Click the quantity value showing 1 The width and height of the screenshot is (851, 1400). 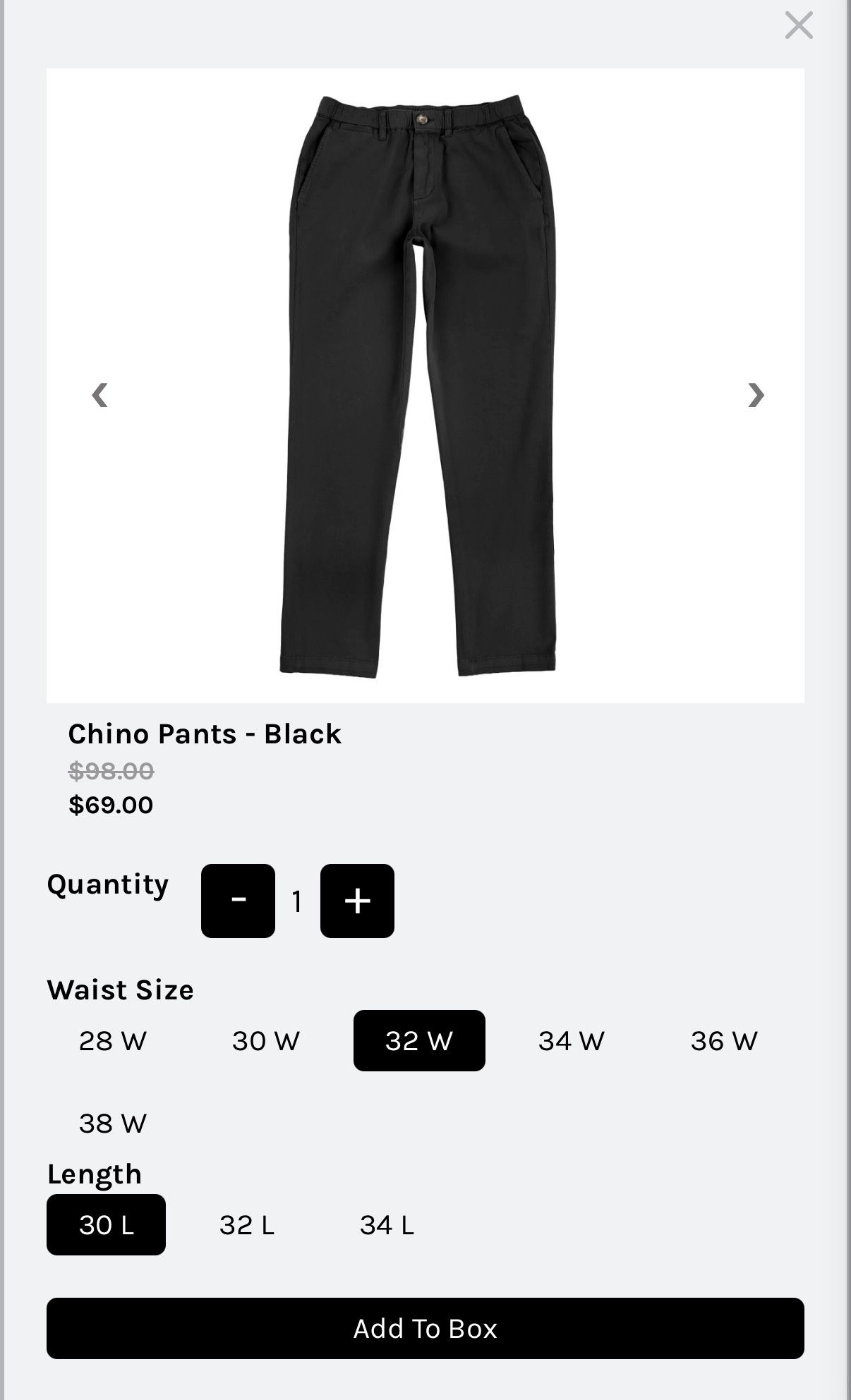coord(297,901)
